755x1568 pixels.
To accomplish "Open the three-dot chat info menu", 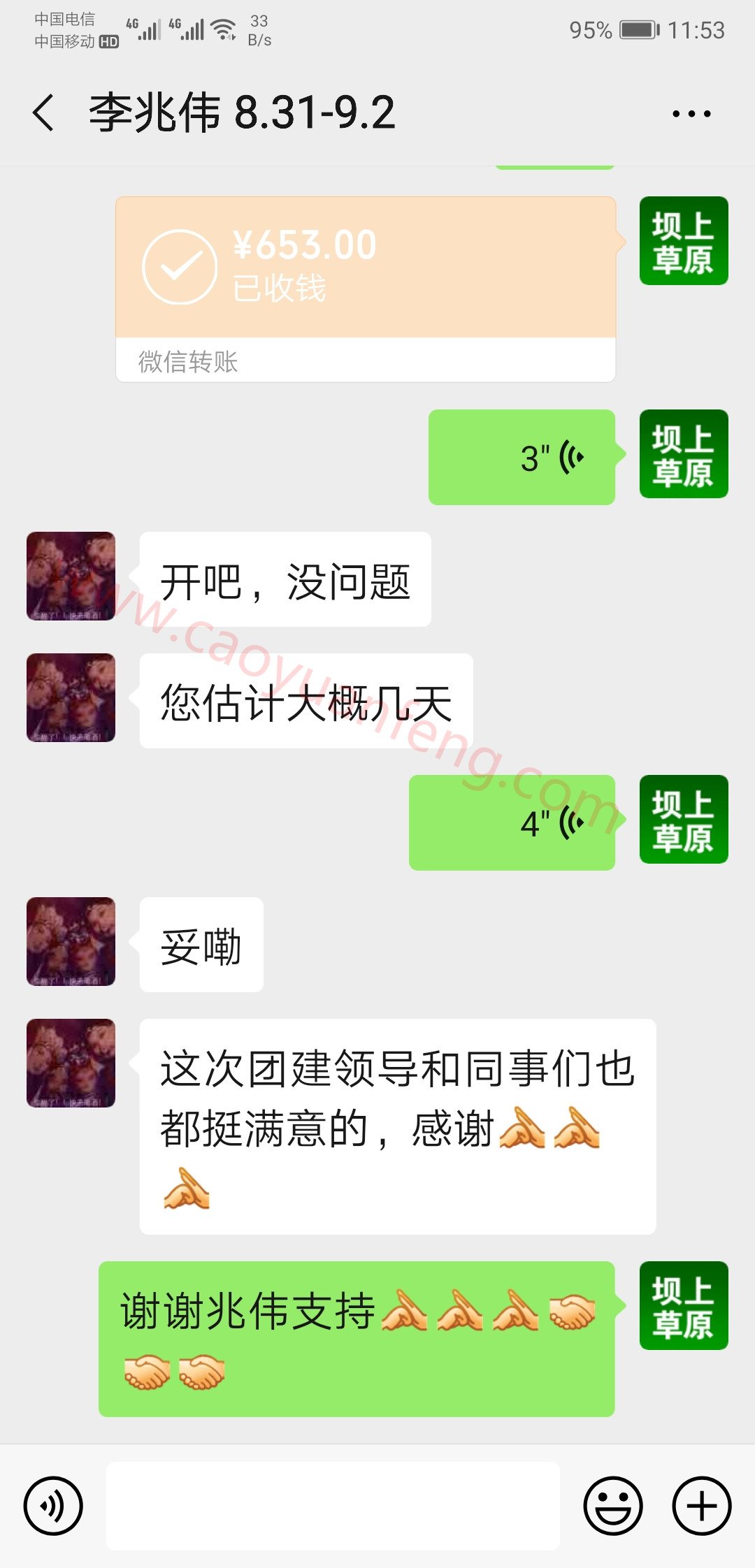I will (x=691, y=113).
